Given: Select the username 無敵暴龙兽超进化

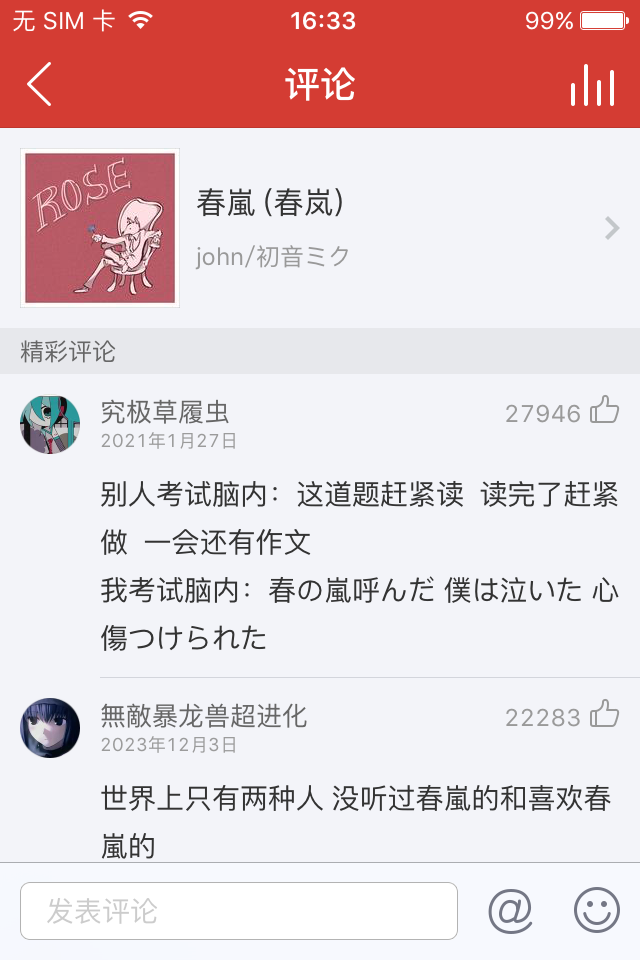Looking at the screenshot, I should 203,716.
